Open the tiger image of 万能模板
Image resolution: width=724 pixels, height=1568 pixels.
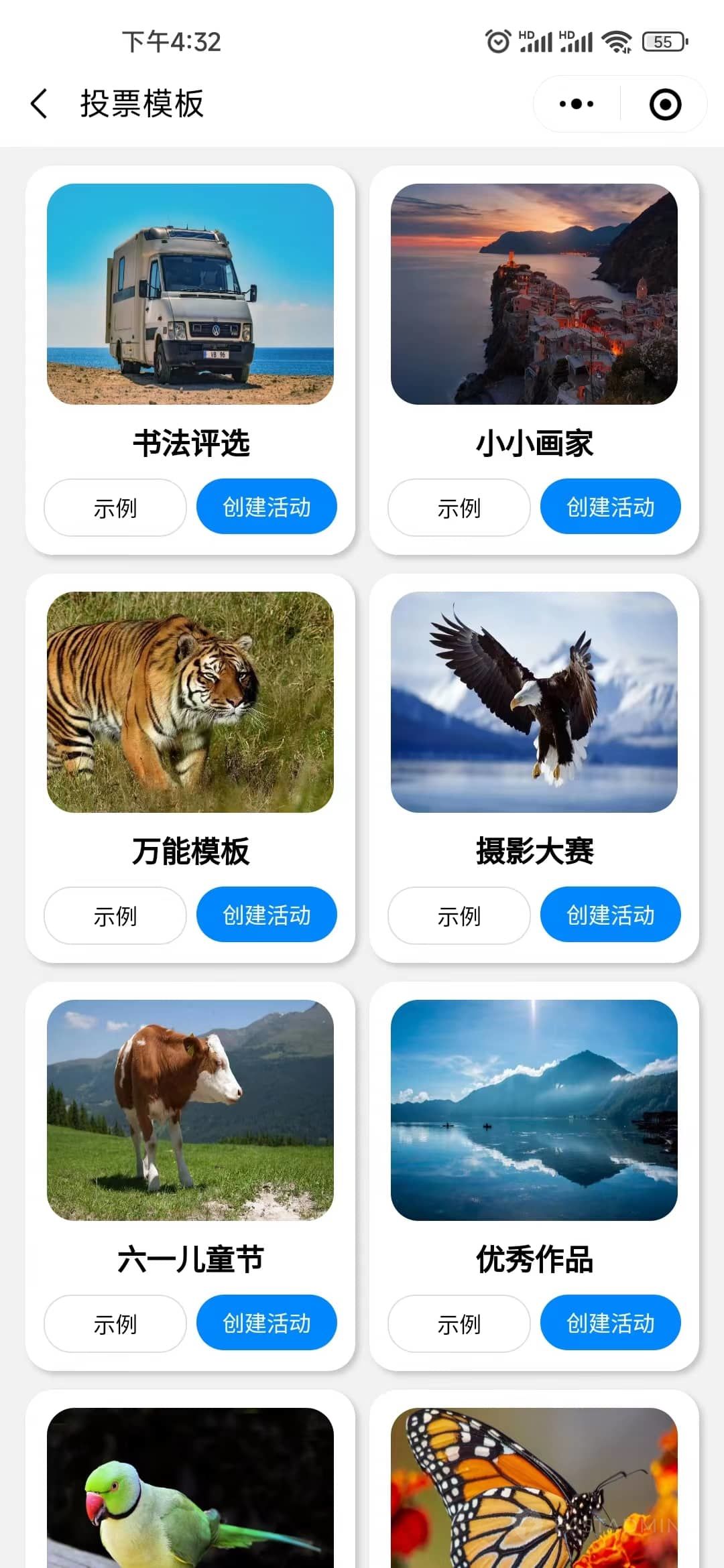190,702
